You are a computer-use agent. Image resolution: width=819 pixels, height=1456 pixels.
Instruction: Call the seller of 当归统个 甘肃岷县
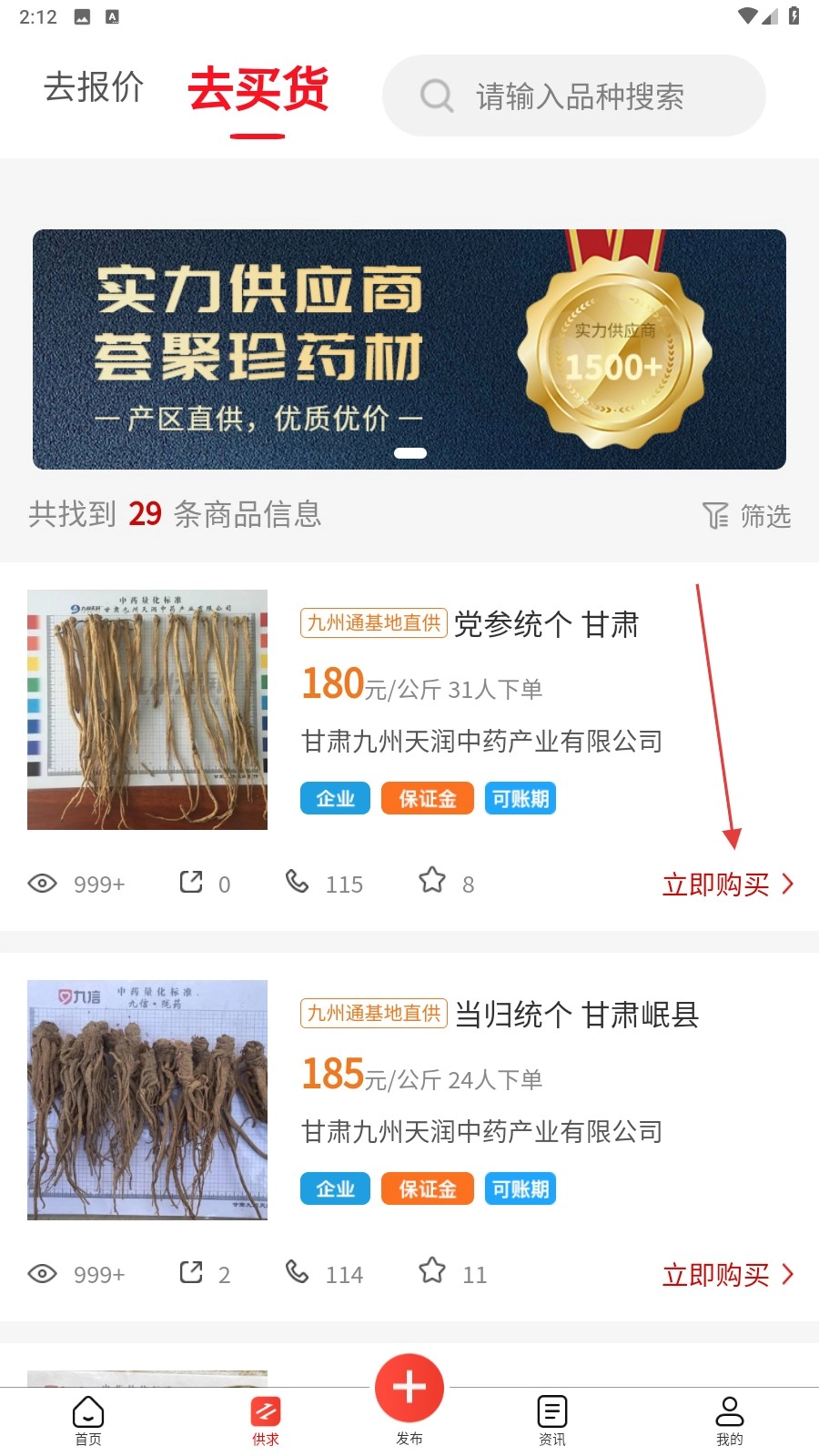pos(298,1272)
